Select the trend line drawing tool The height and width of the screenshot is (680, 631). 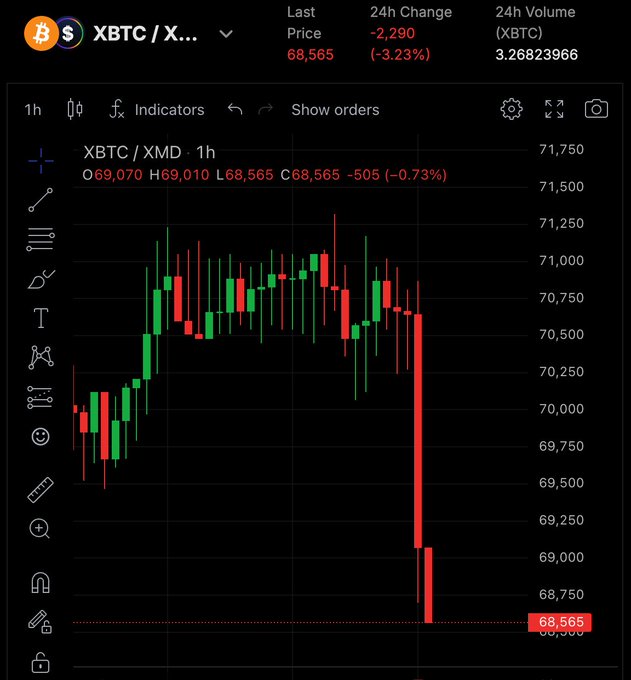pos(40,199)
